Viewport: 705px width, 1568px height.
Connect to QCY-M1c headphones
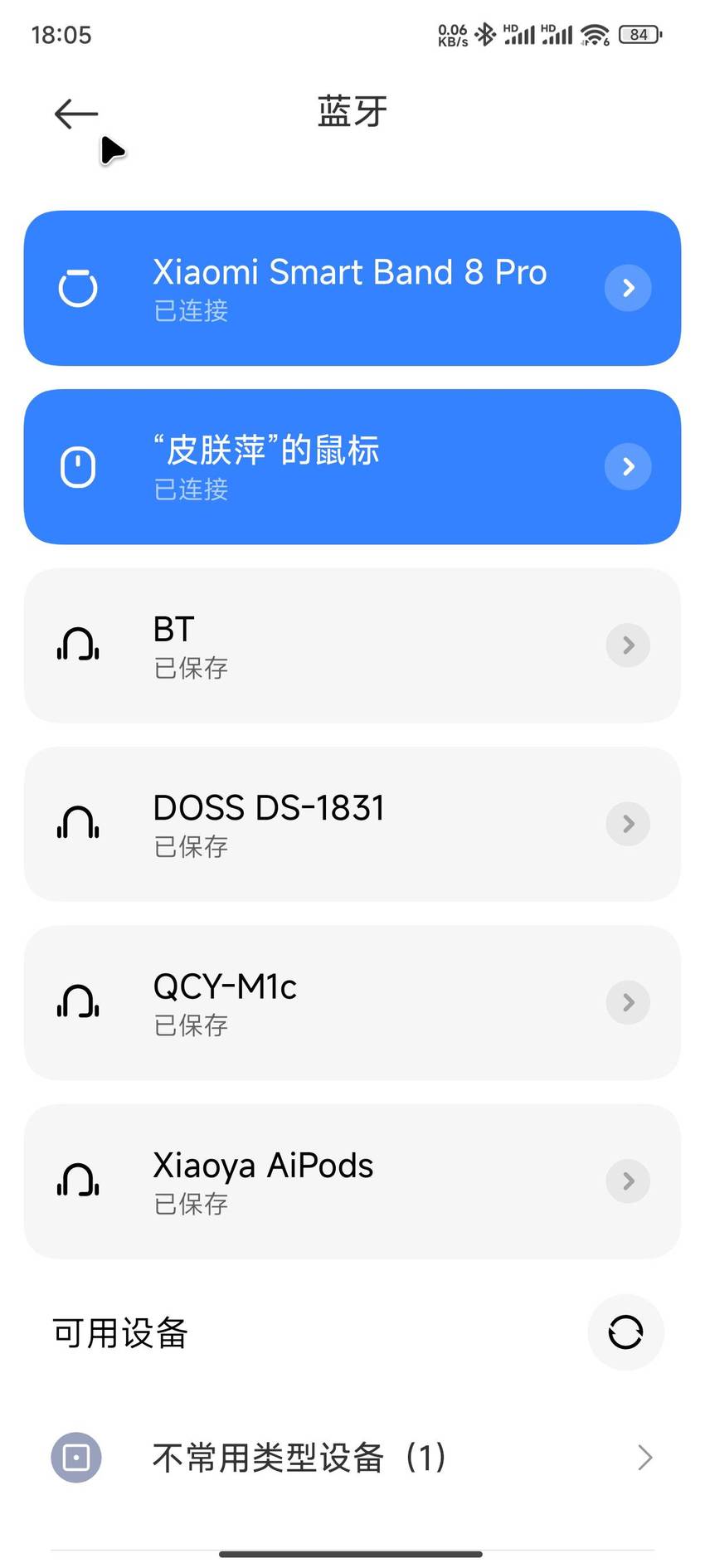pos(352,1002)
